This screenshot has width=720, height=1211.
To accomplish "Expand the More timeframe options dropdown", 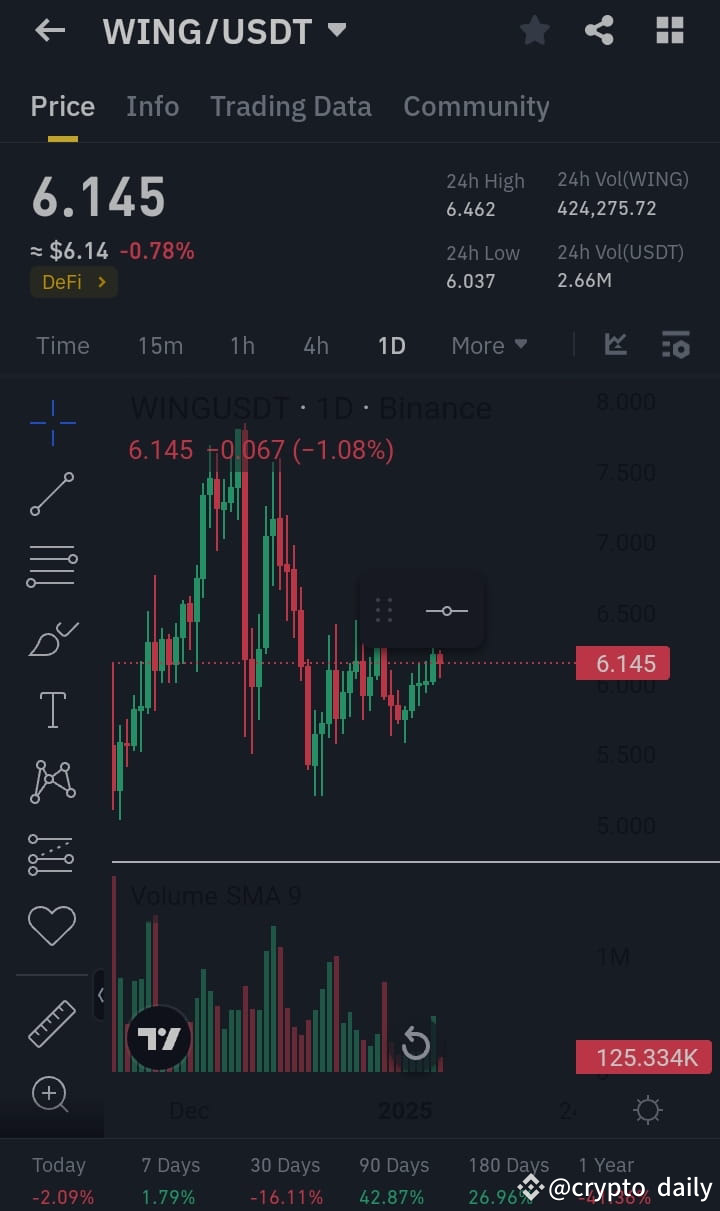I will 488,344.
